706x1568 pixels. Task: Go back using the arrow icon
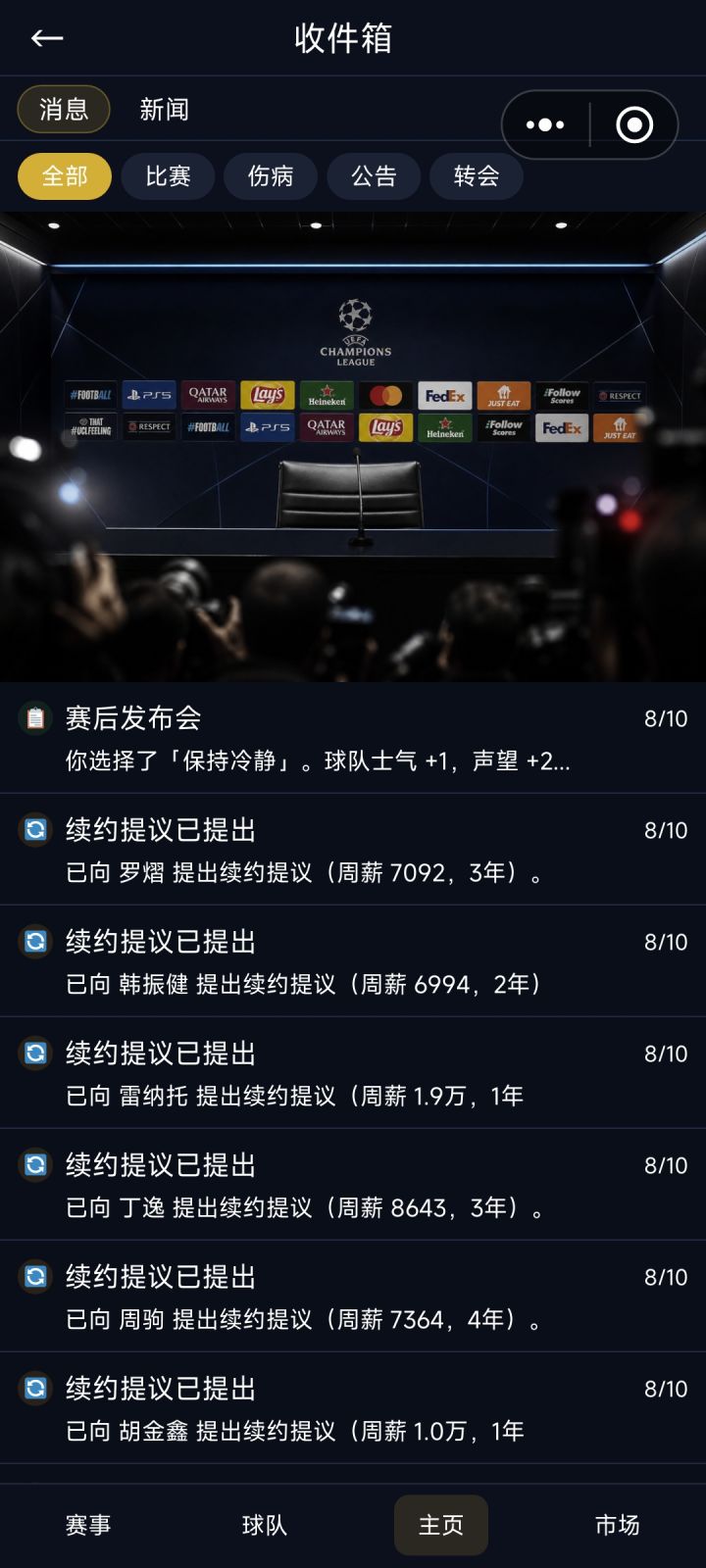[x=47, y=38]
